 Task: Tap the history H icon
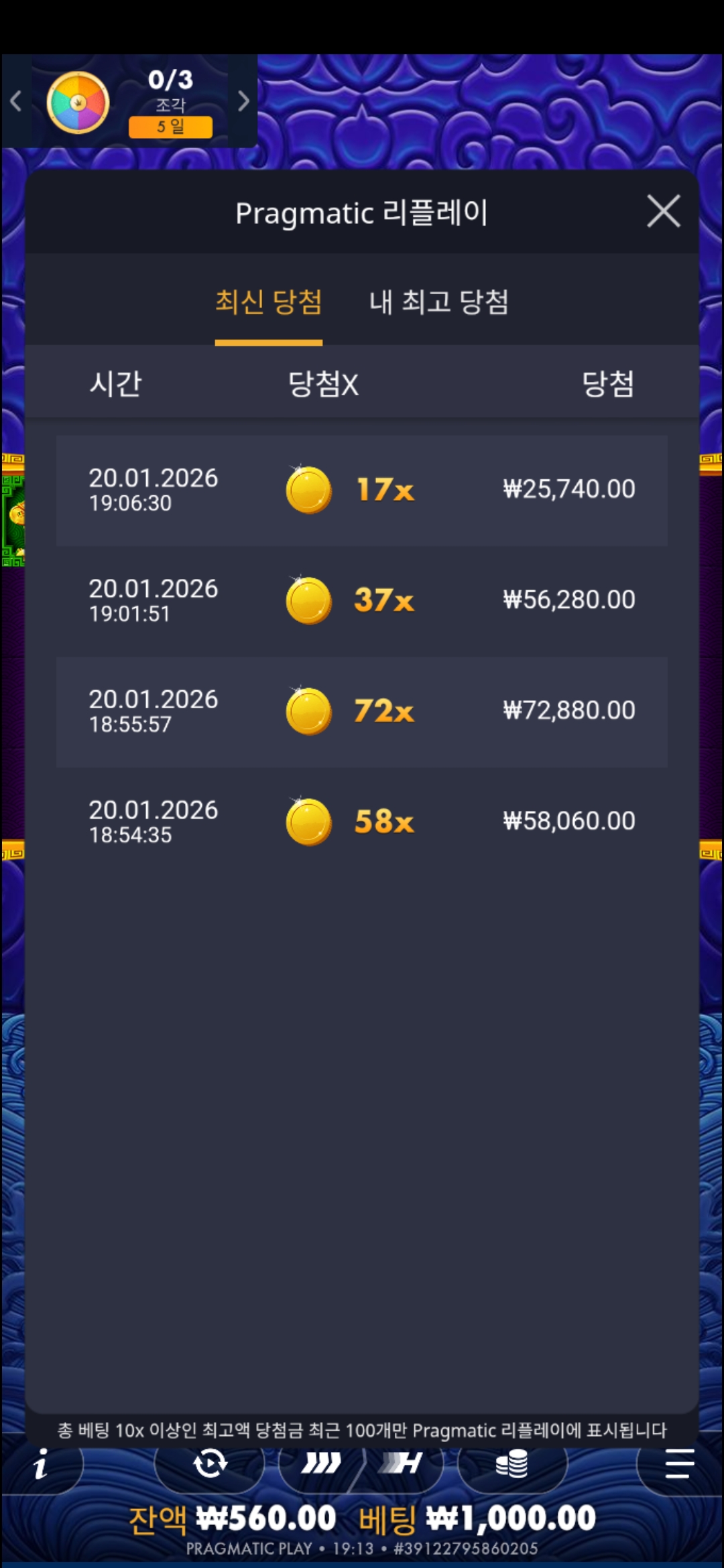402,1463
